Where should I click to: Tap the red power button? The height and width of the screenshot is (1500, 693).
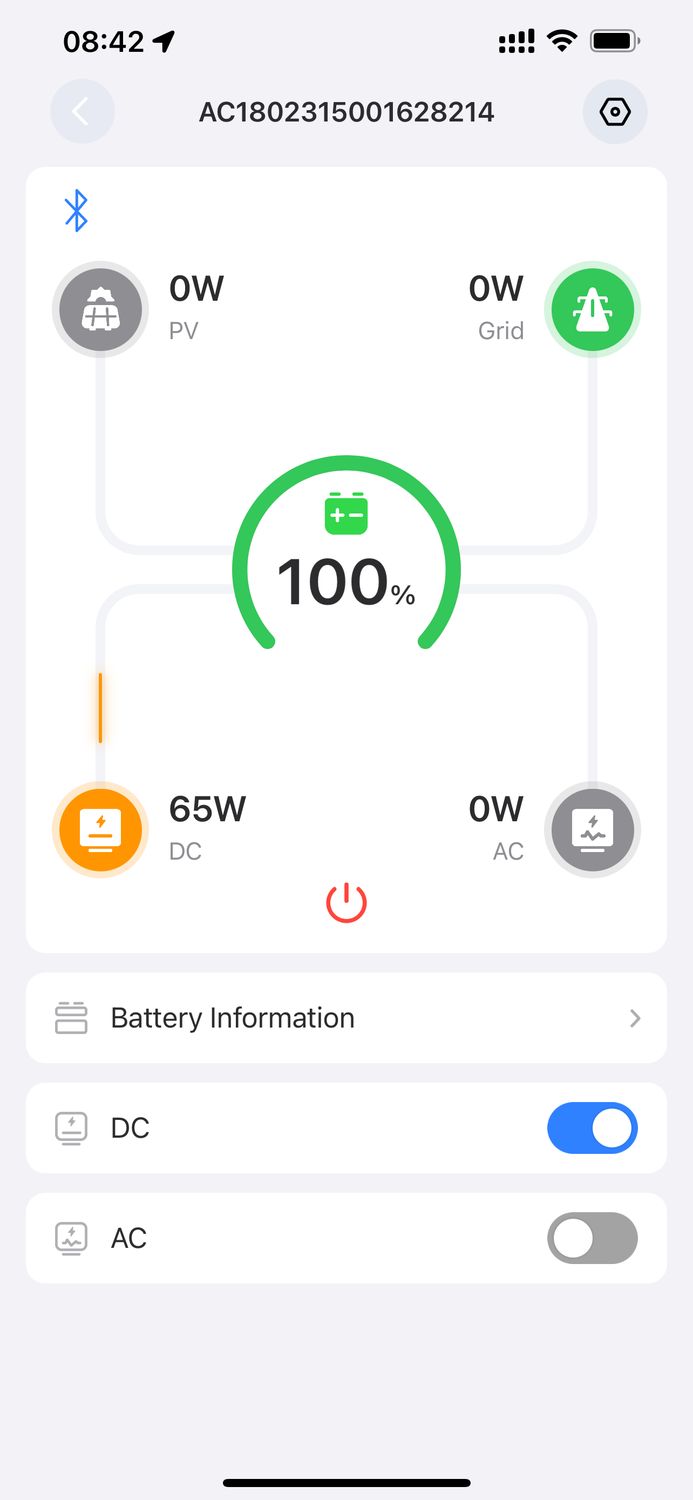tap(346, 903)
